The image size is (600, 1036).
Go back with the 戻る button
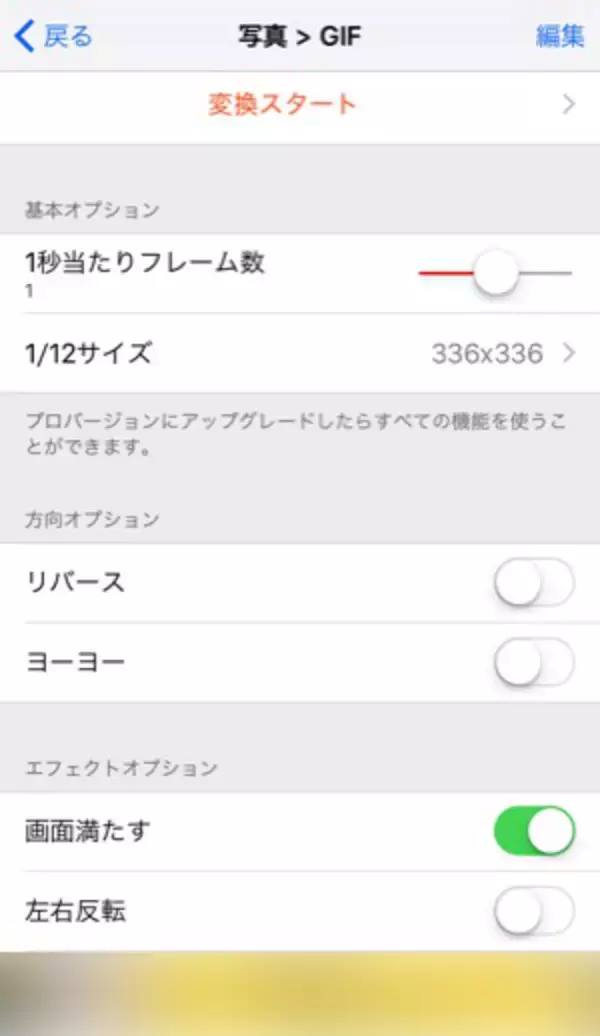click(54, 37)
